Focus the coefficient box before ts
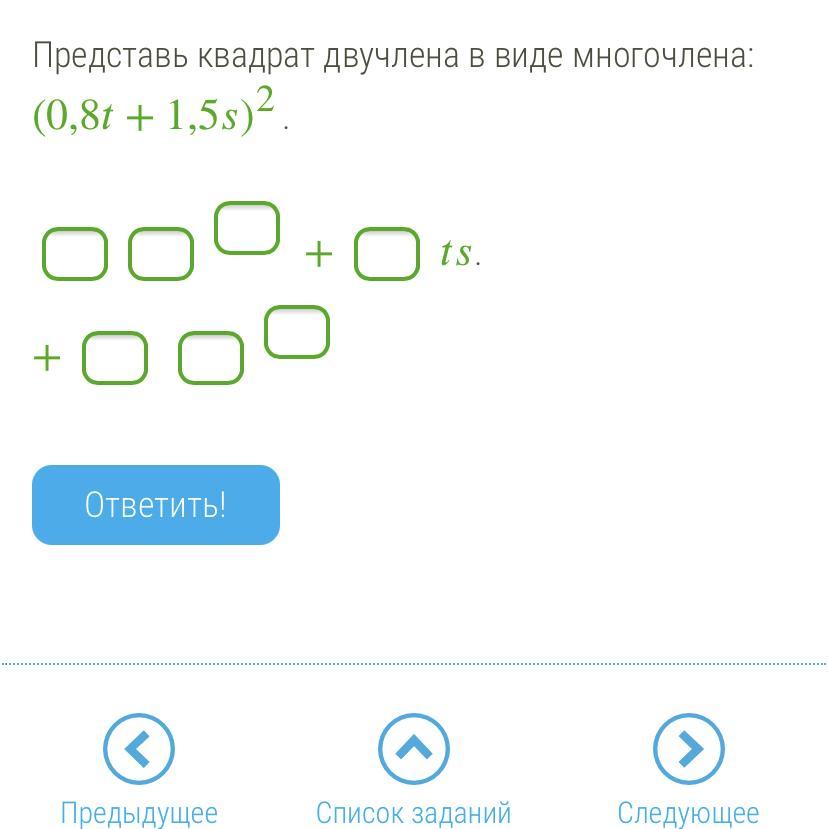The height and width of the screenshot is (829, 828). (x=387, y=254)
